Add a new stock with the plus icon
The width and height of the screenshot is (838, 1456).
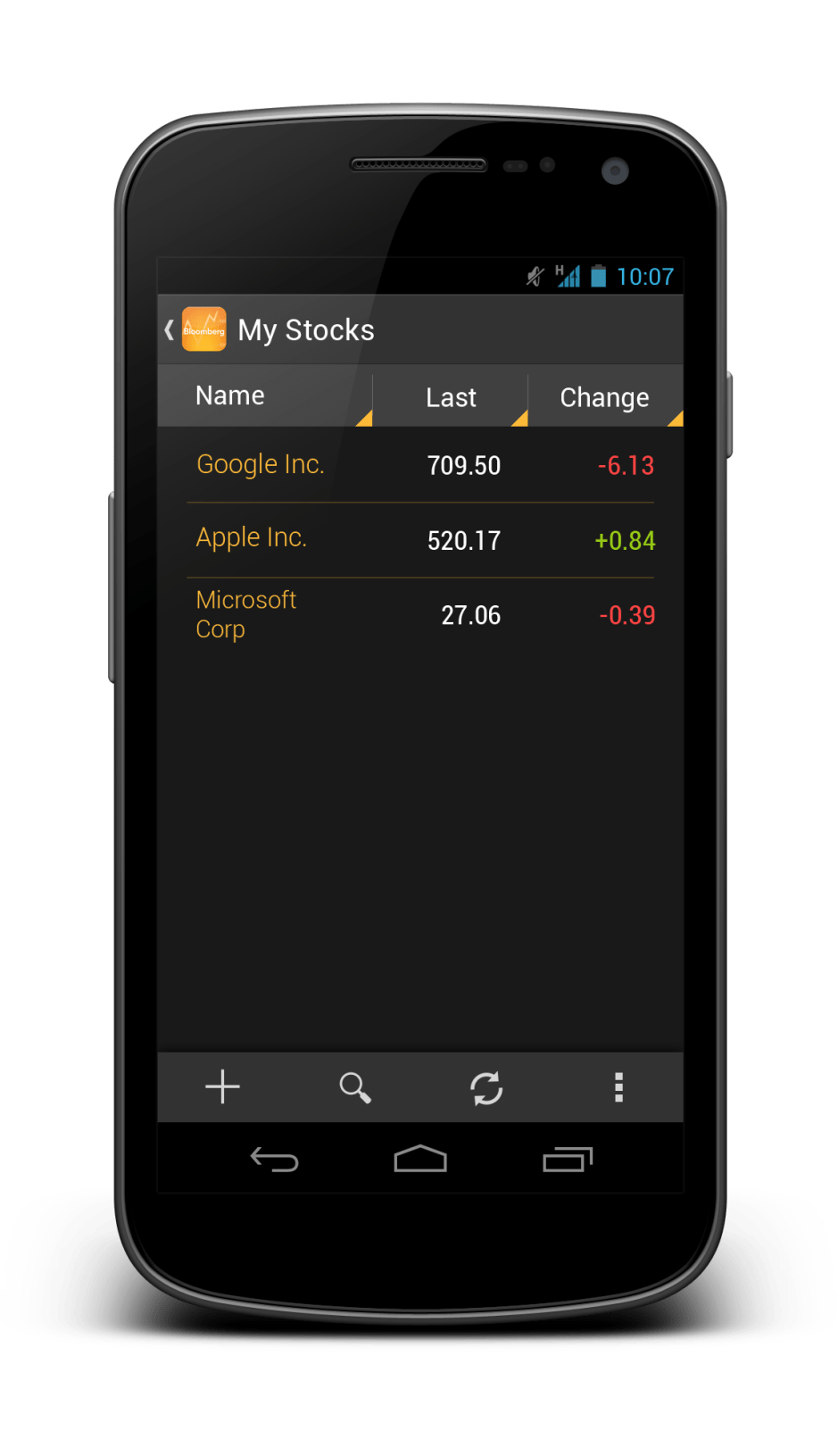(x=222, y=1086)
